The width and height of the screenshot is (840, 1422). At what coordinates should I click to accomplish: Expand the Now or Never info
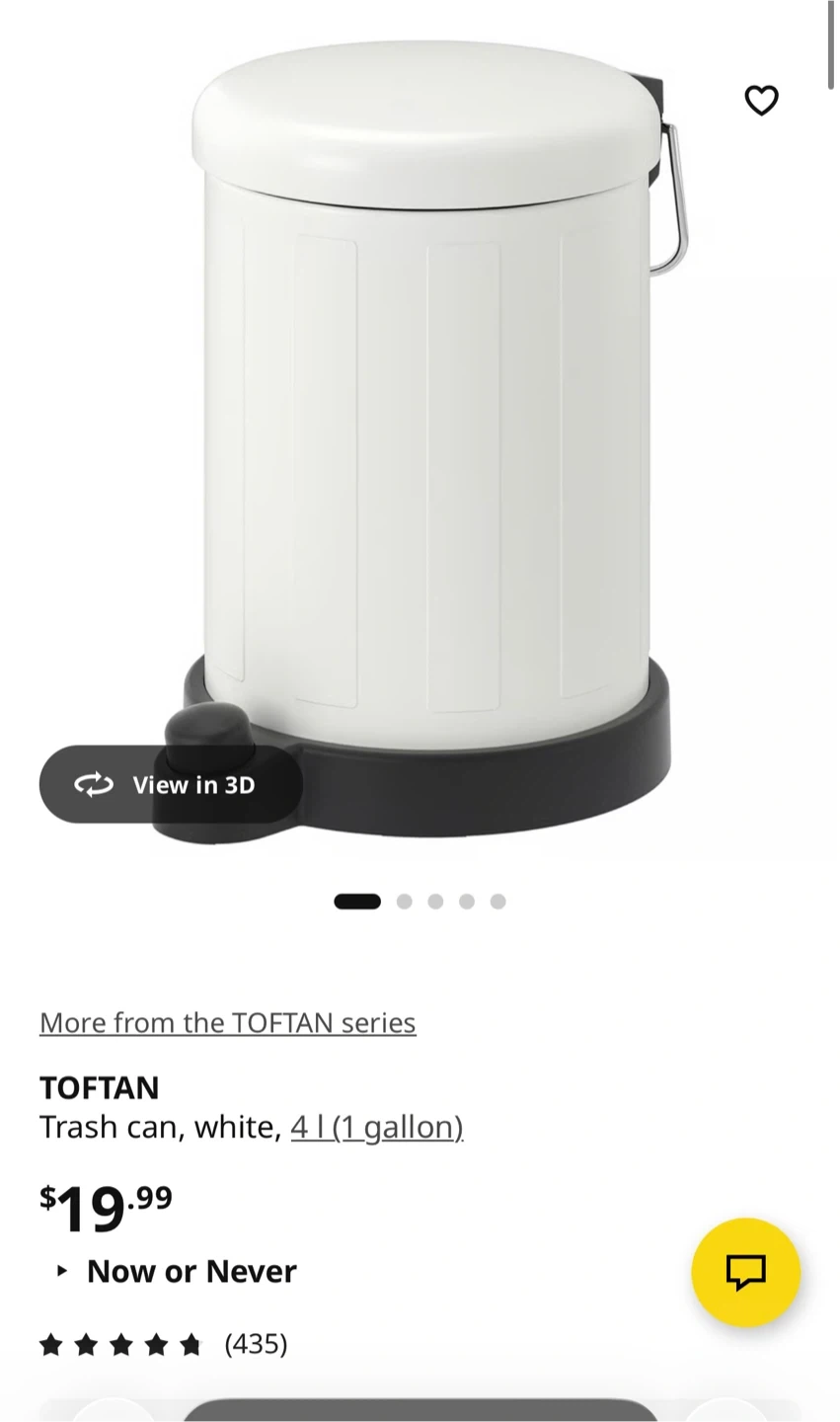click(177, 1271)
